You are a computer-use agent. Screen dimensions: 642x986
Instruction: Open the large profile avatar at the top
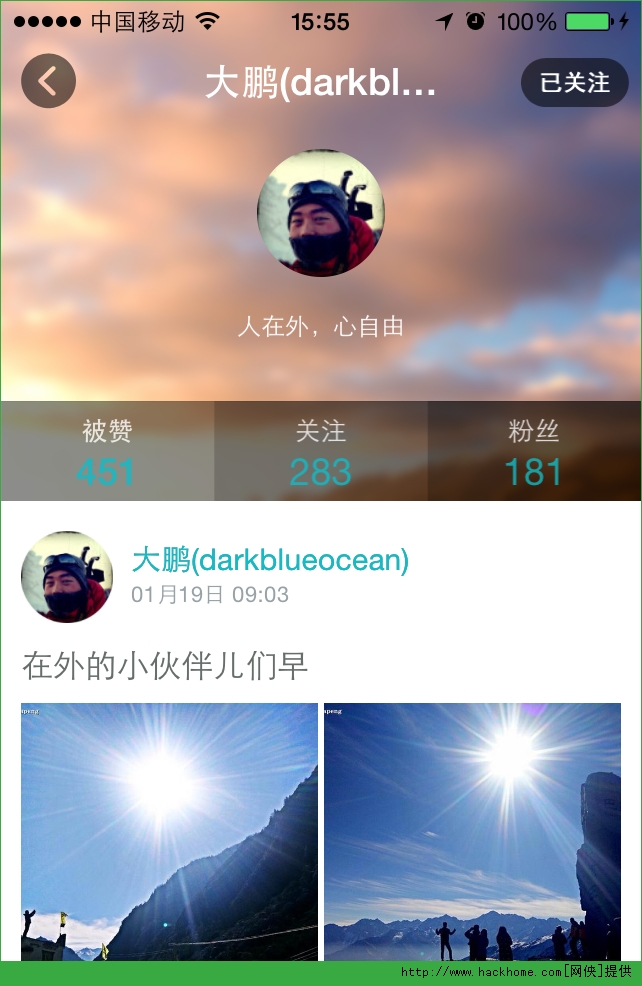coord(320,212)
